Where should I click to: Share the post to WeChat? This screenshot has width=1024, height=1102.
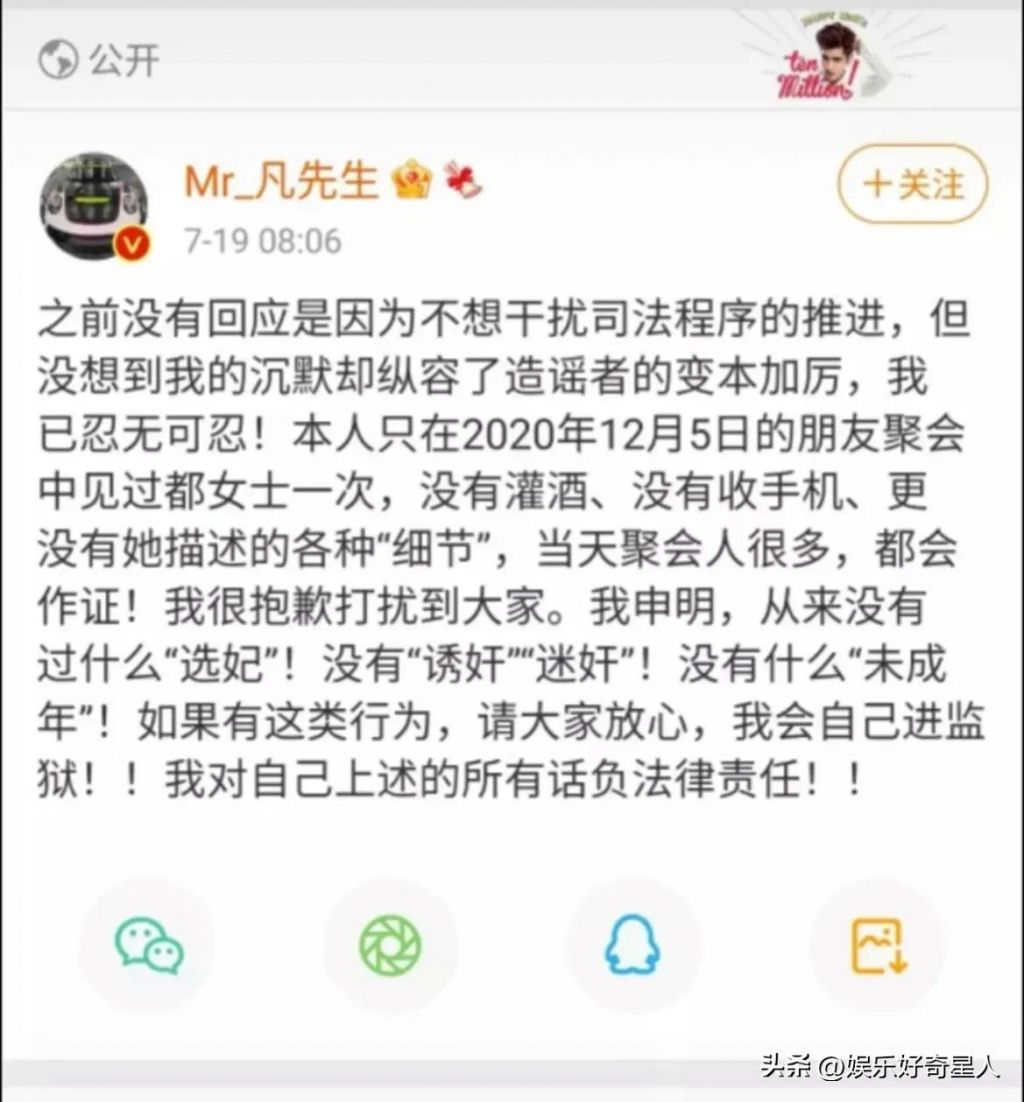(x=148, y=946)
